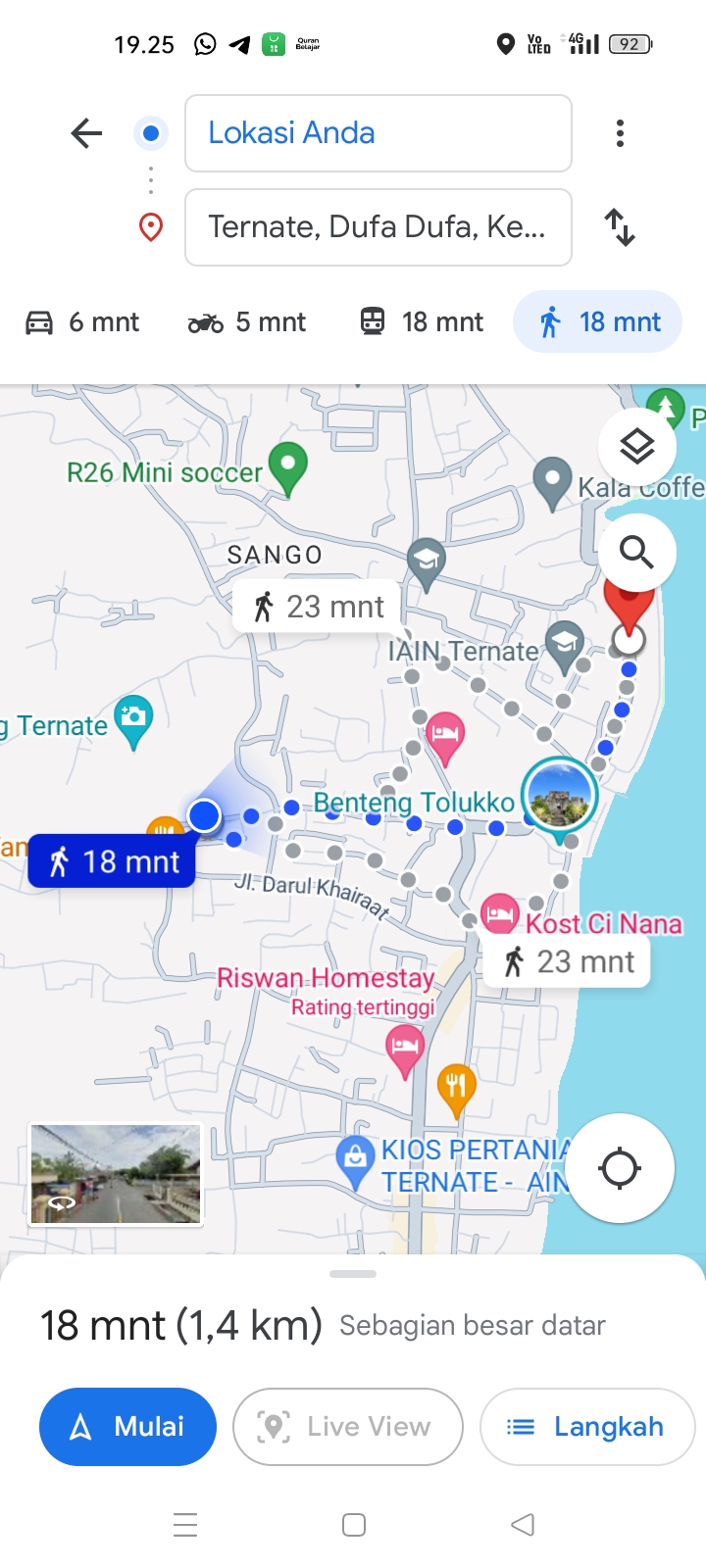Image resolution: width=706 pixels, height=1568 pixels.
Task: Switch to car mode 6 mnt
Action: coord(82,322)
